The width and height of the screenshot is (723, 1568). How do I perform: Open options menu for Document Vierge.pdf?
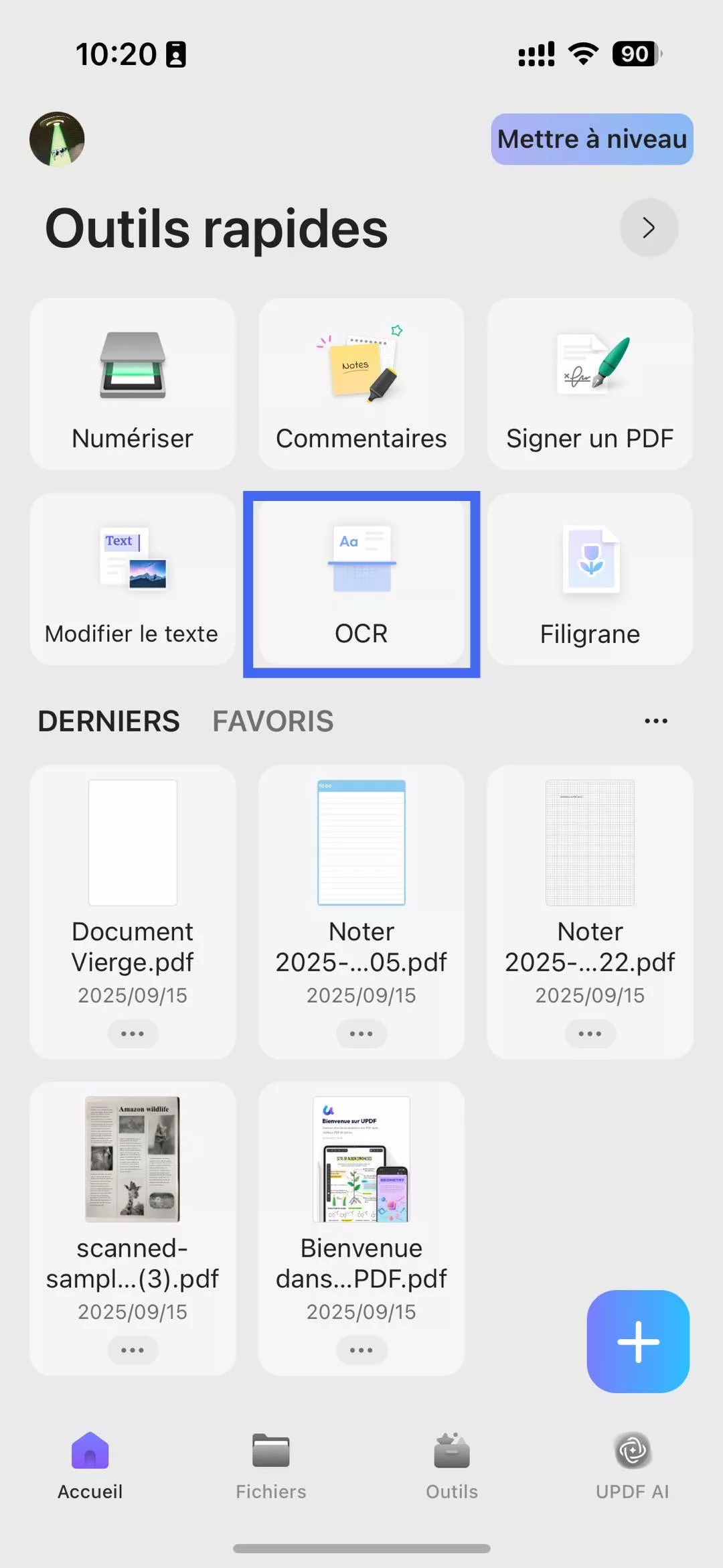click(132, 1033)
